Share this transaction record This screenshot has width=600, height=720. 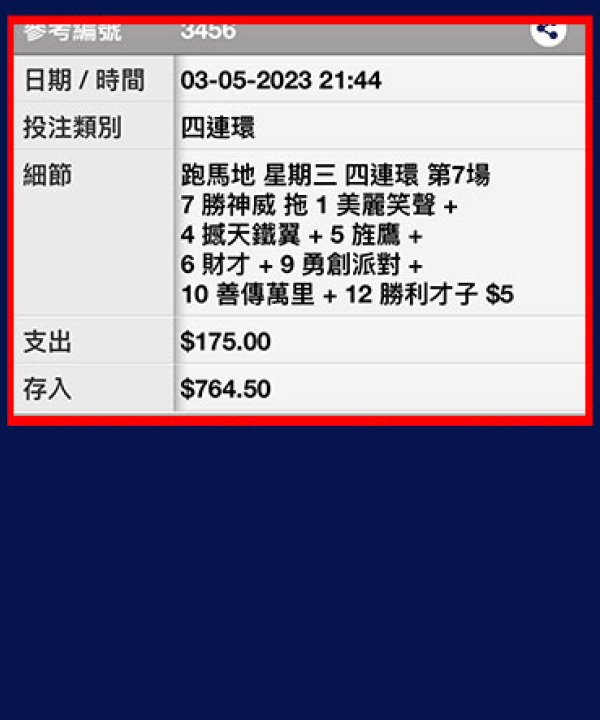tap(547, 30)
